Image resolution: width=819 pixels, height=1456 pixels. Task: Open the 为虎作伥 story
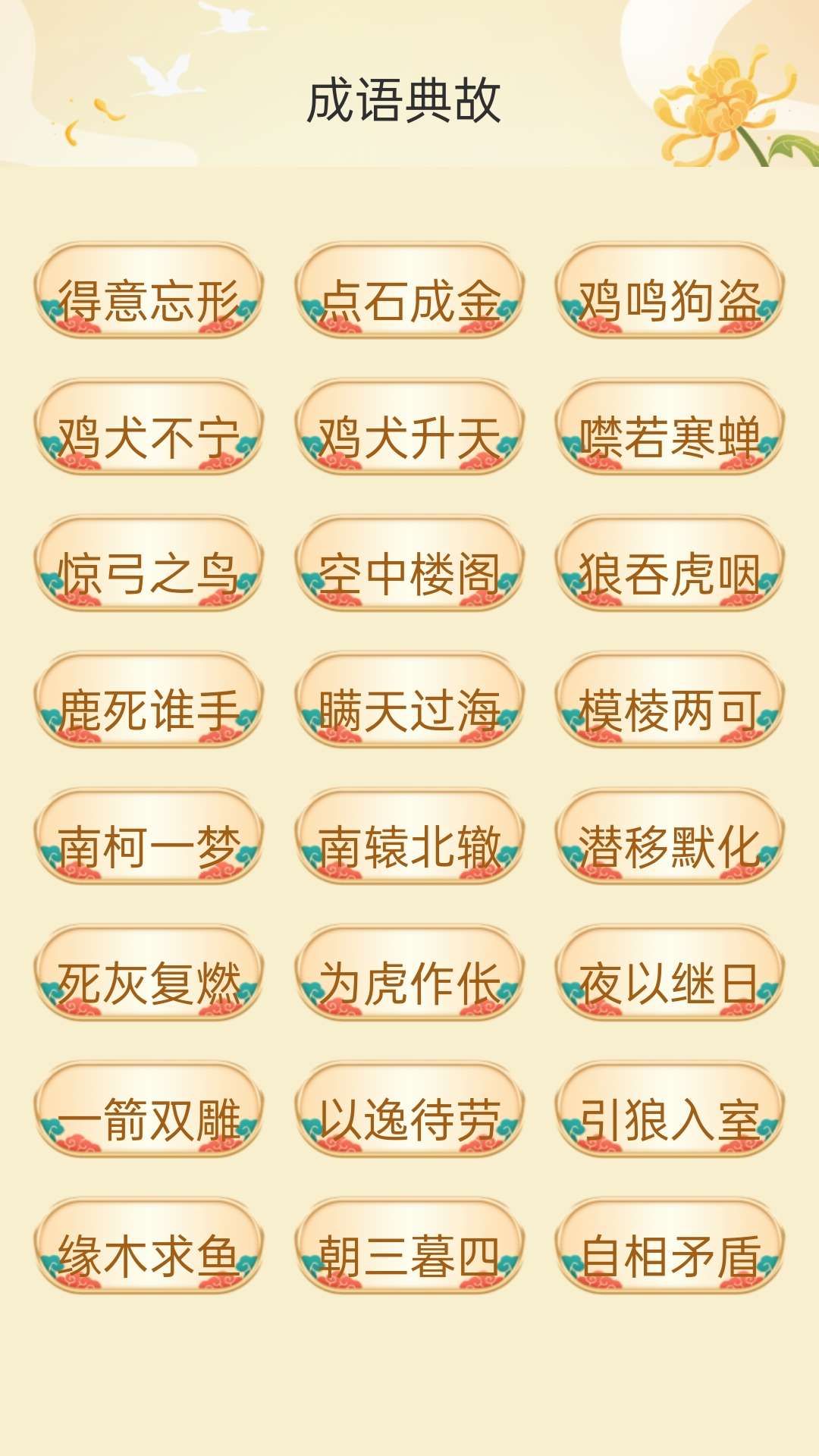(x=409, y=982)
